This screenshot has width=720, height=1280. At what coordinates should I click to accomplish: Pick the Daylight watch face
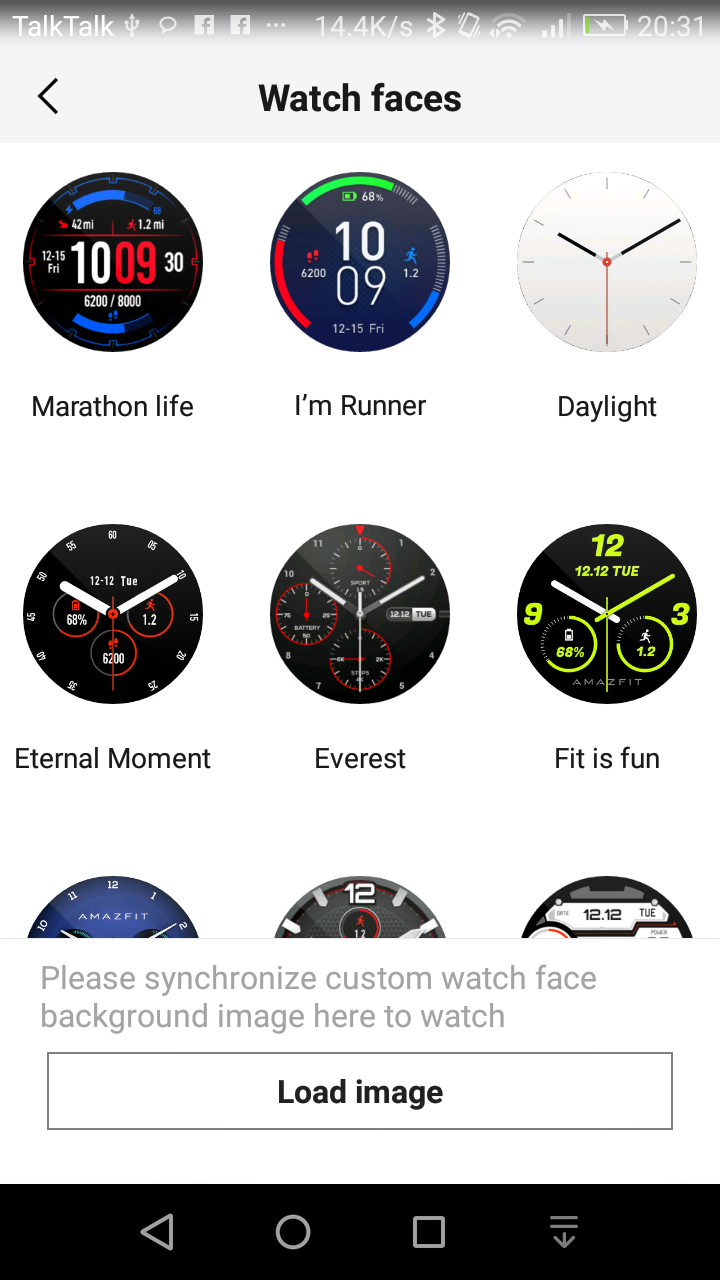pos(607,262)
